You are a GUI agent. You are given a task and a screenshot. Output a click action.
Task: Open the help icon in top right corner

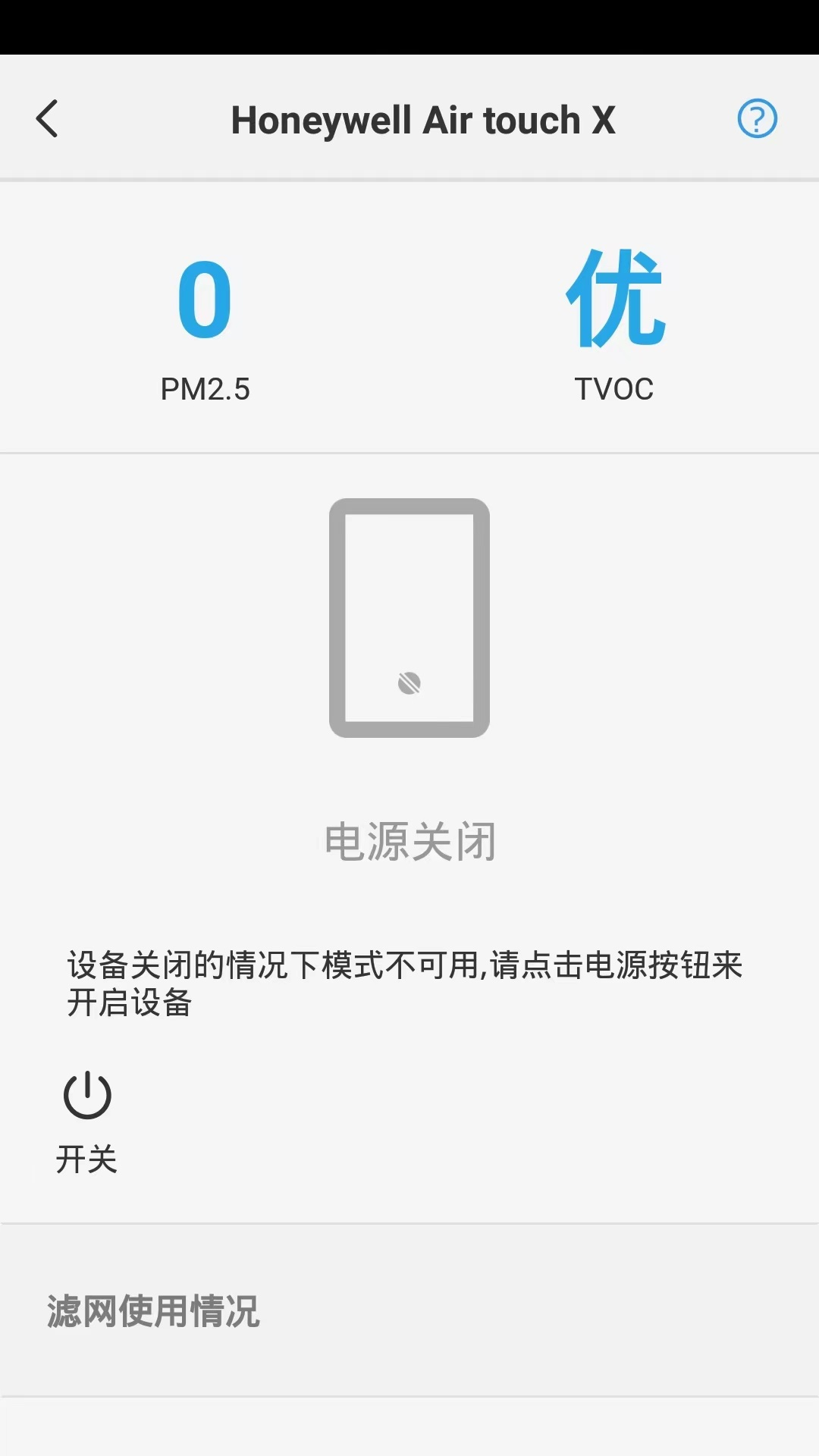point(756,118)
